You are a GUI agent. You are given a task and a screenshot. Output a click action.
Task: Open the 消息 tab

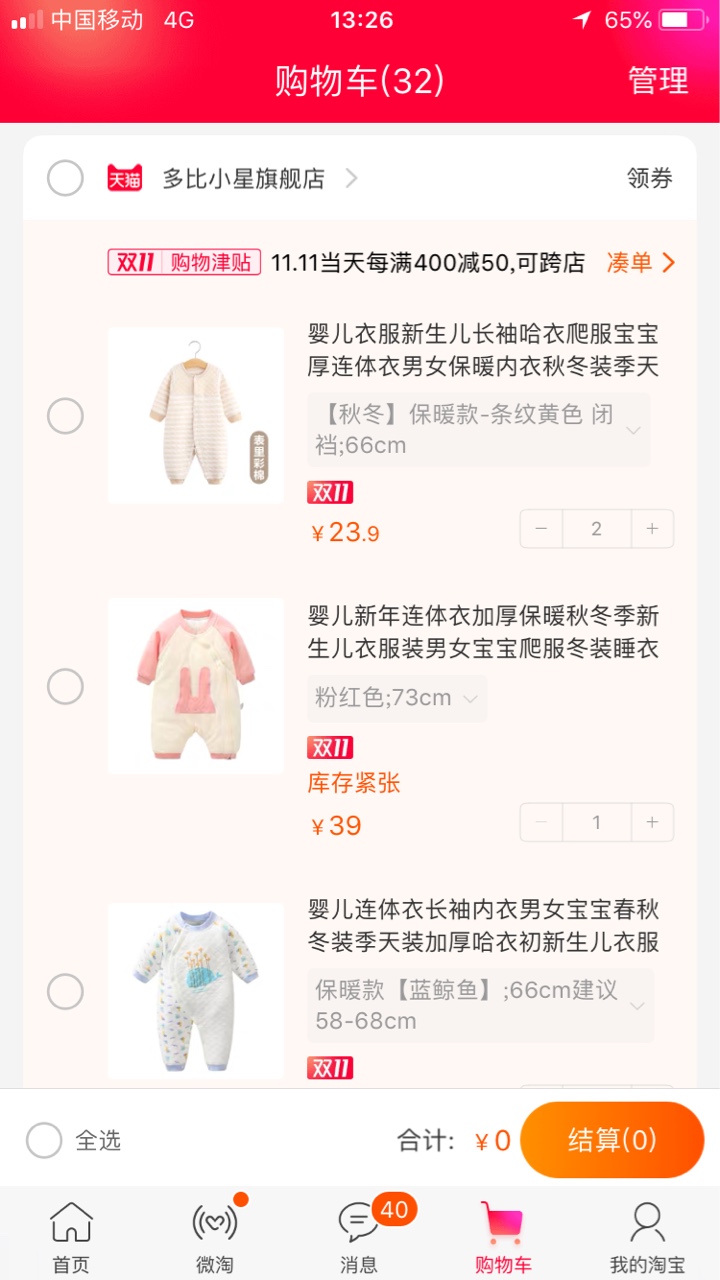coord(359,1237)
